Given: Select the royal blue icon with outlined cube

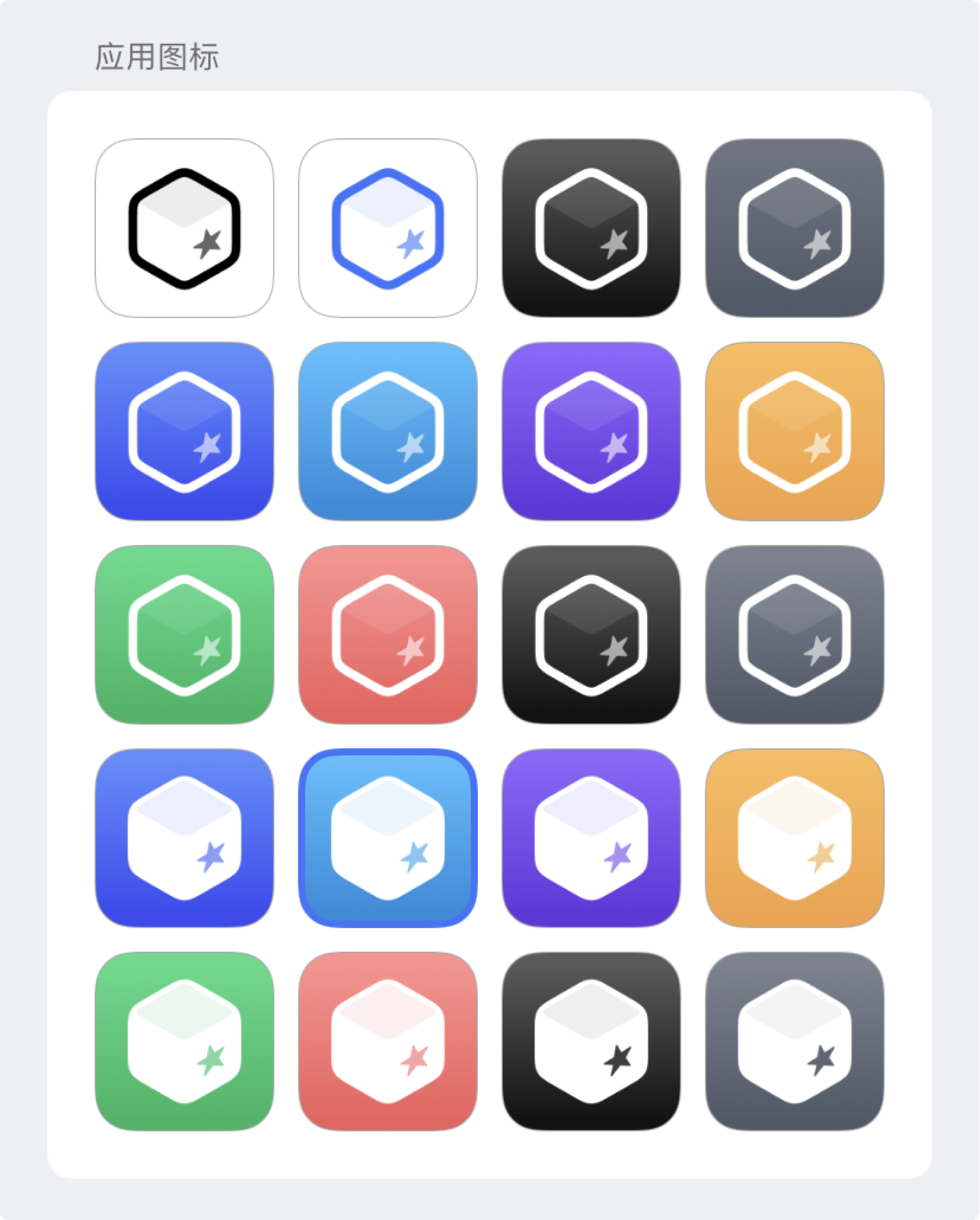Looking at the screenshot, I should pos(184,431).
